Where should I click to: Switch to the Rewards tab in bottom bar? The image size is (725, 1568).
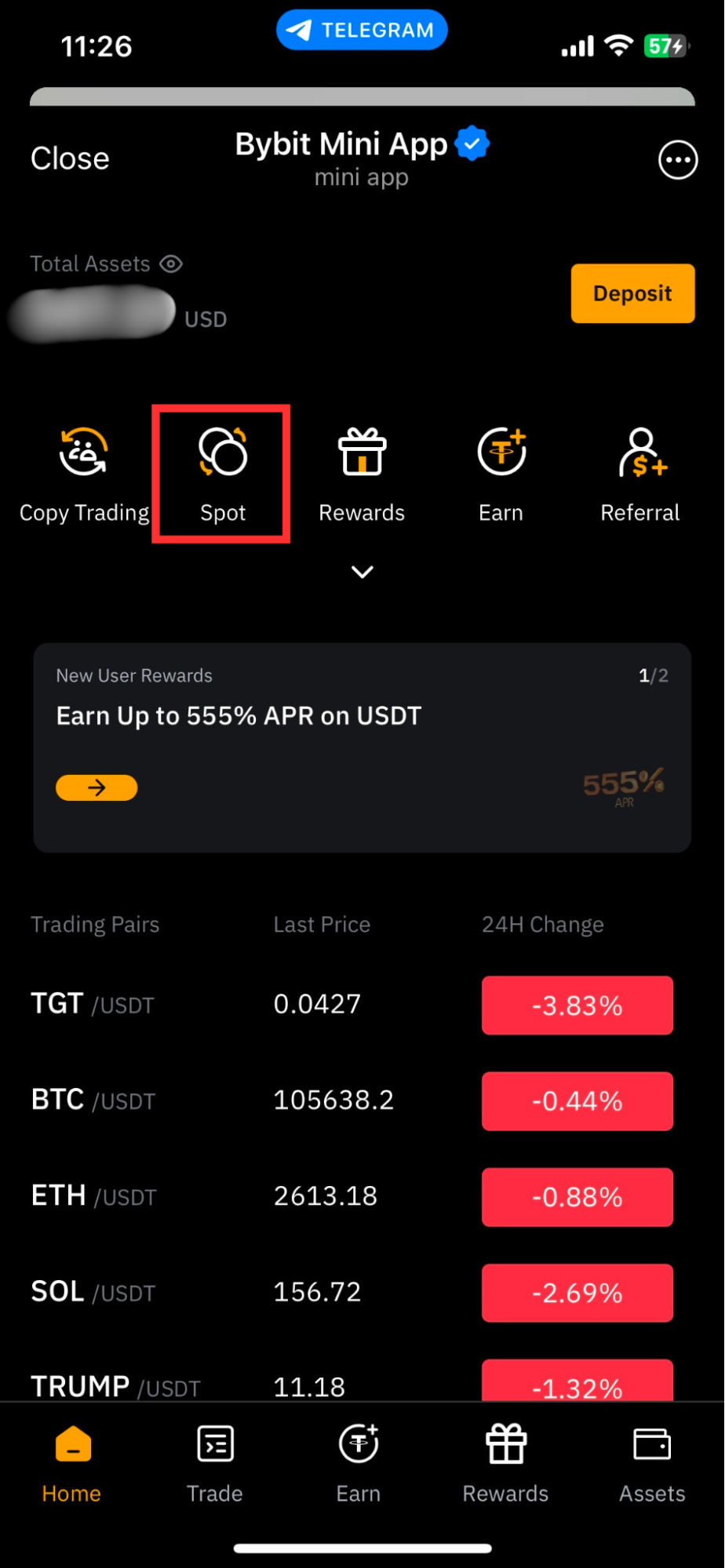tap(506, 1464)
